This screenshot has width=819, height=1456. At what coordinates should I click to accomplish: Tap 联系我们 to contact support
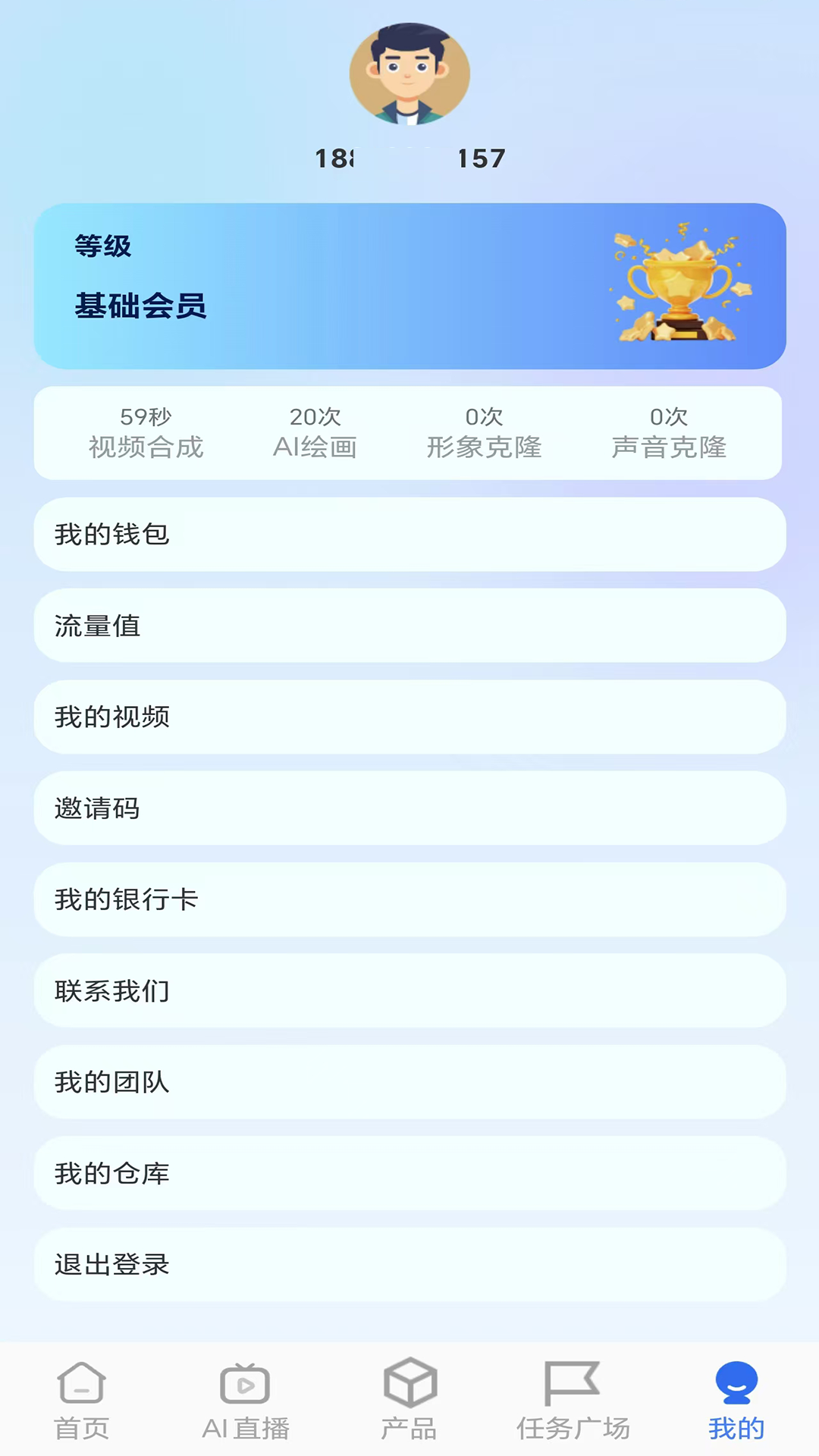tap(409, 991)
